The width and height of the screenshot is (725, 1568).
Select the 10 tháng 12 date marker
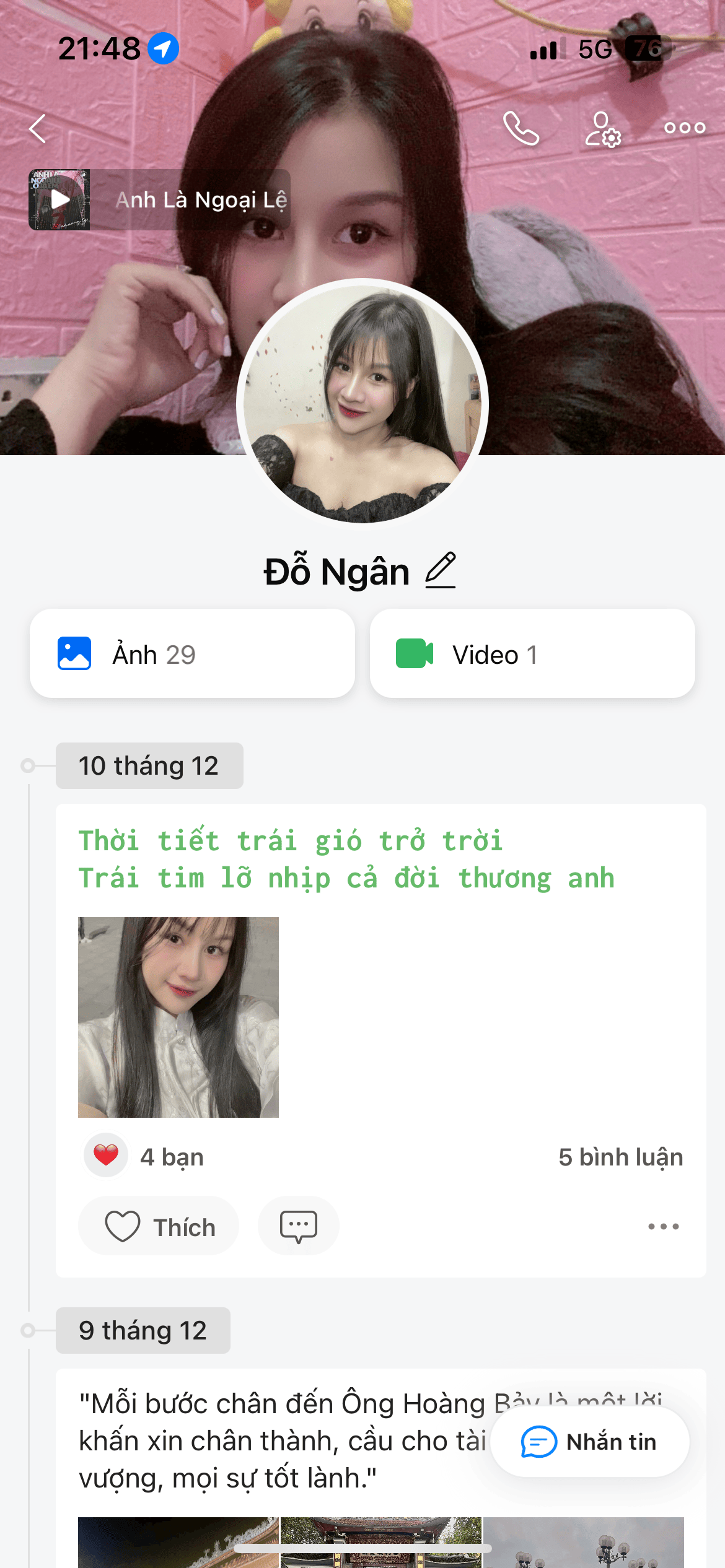coord(149,765)
